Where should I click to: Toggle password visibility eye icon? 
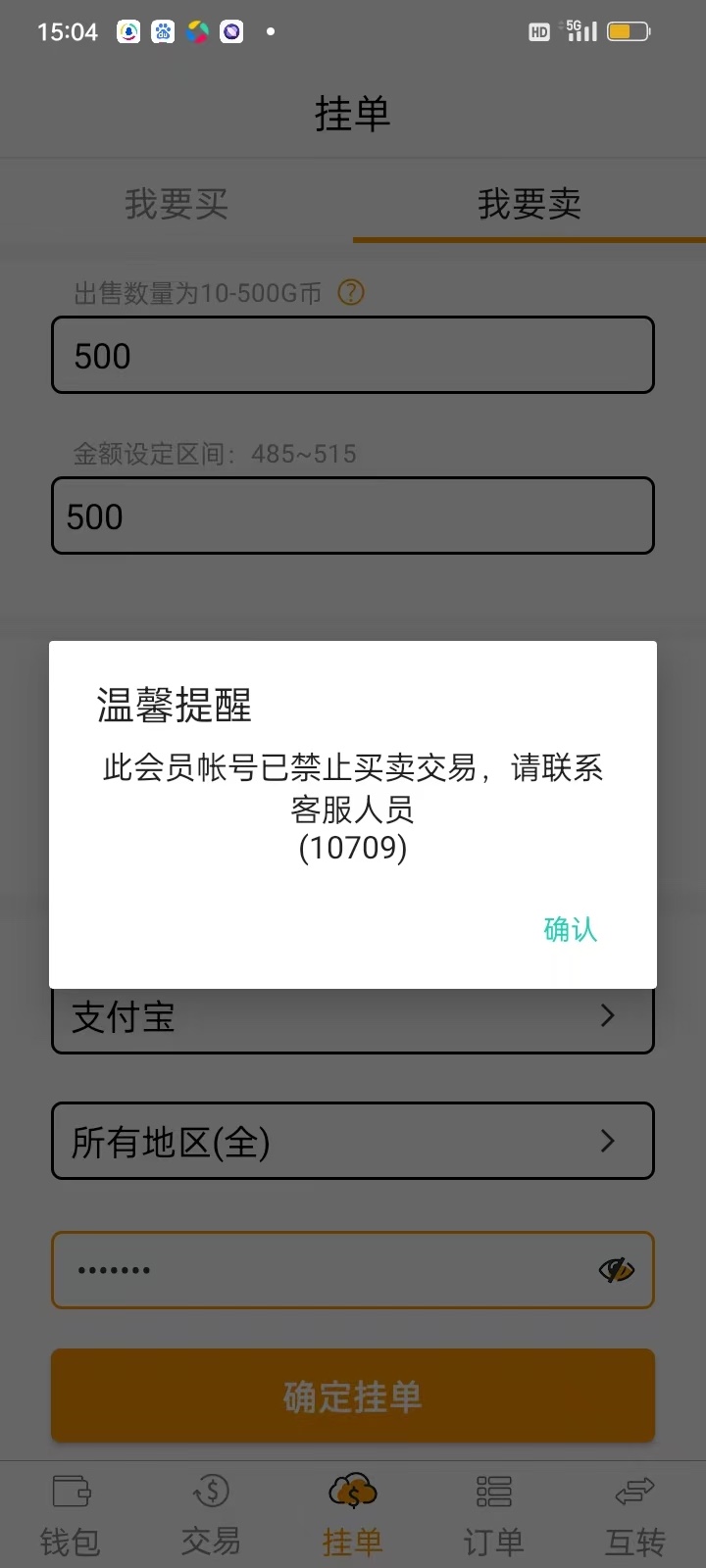tap(616, 1270)
